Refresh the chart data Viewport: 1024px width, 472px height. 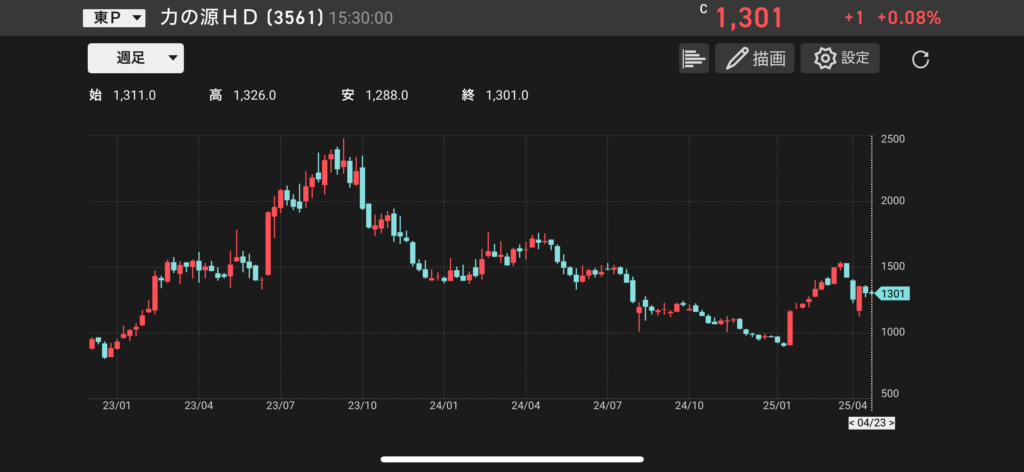(x=921, y=59)
